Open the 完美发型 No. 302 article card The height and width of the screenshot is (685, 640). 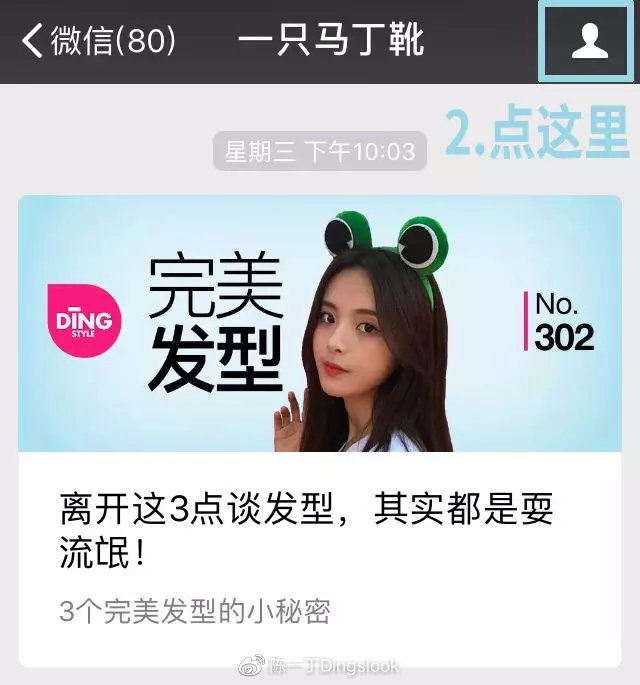click(x=320, y=430)
